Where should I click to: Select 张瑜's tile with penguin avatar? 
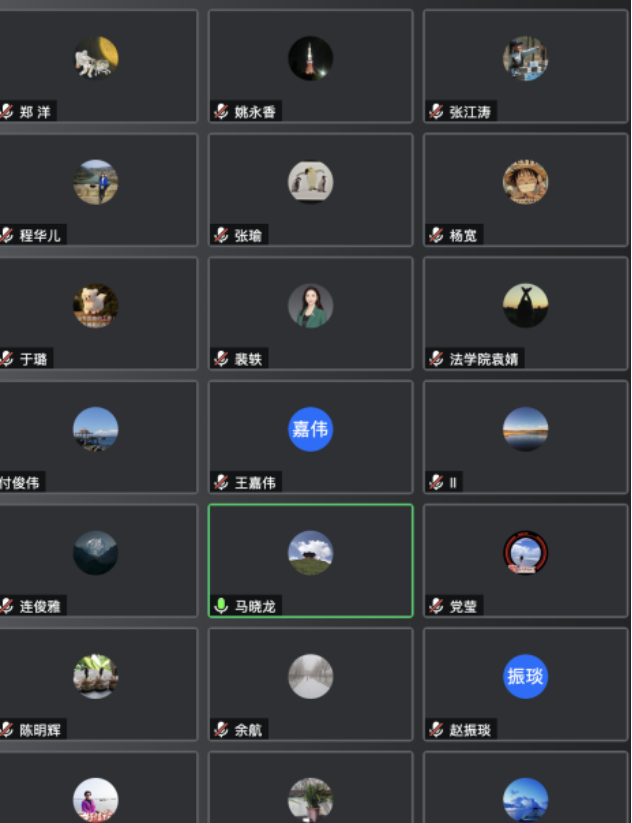pos(310,189)
